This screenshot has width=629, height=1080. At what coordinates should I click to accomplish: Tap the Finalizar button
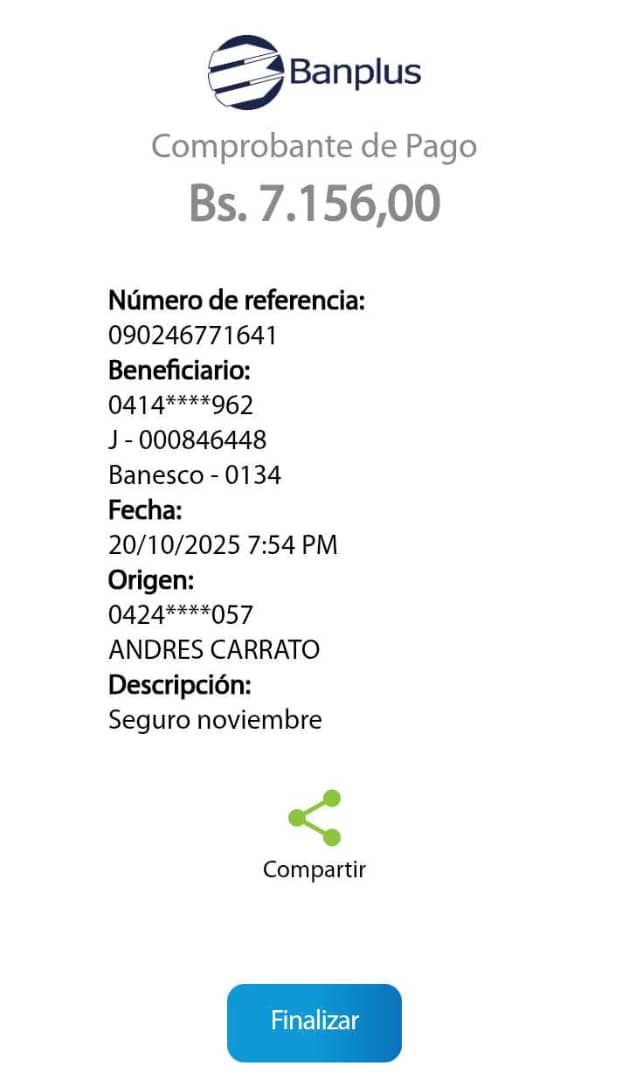coord(314,1022)
